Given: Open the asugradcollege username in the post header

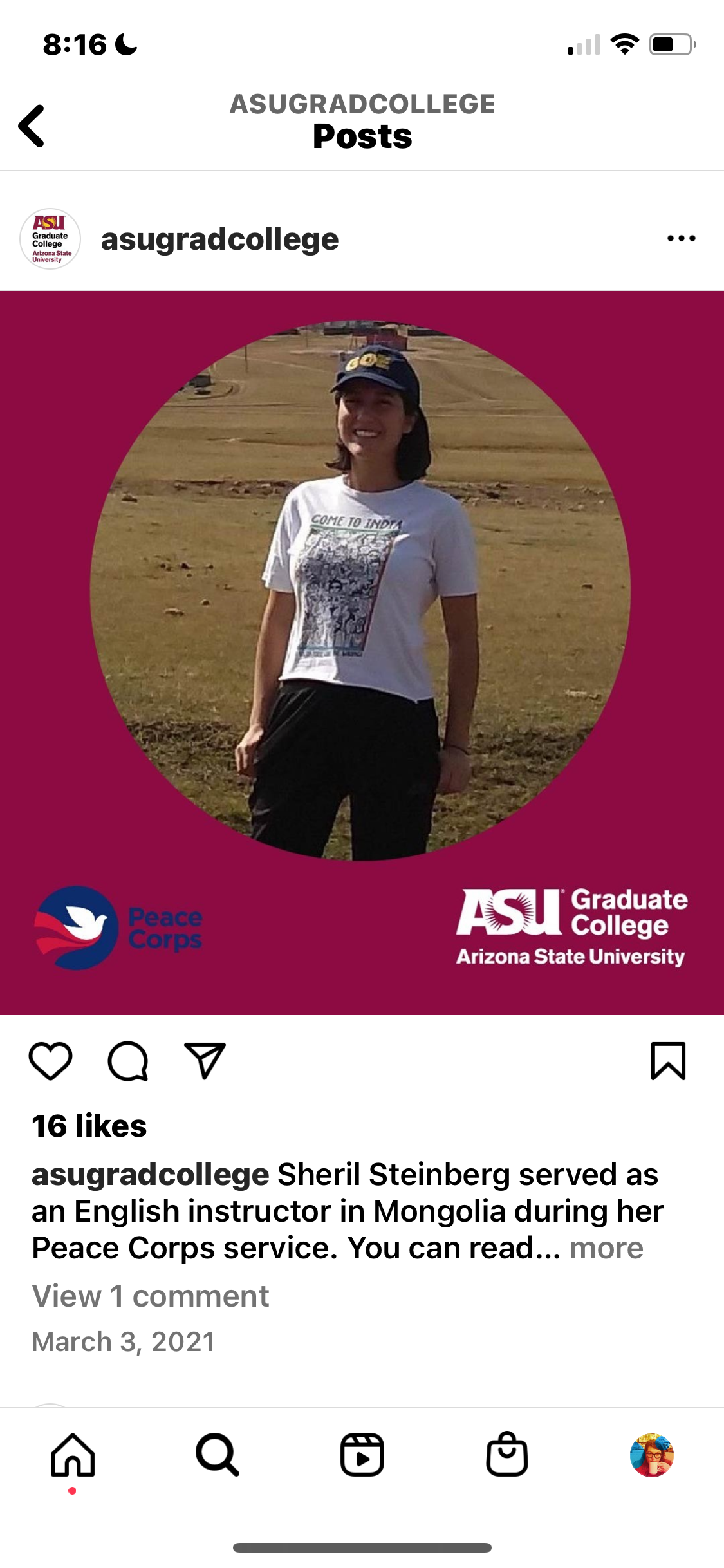Looking at the screenshot, I should [x=219, y=239].
